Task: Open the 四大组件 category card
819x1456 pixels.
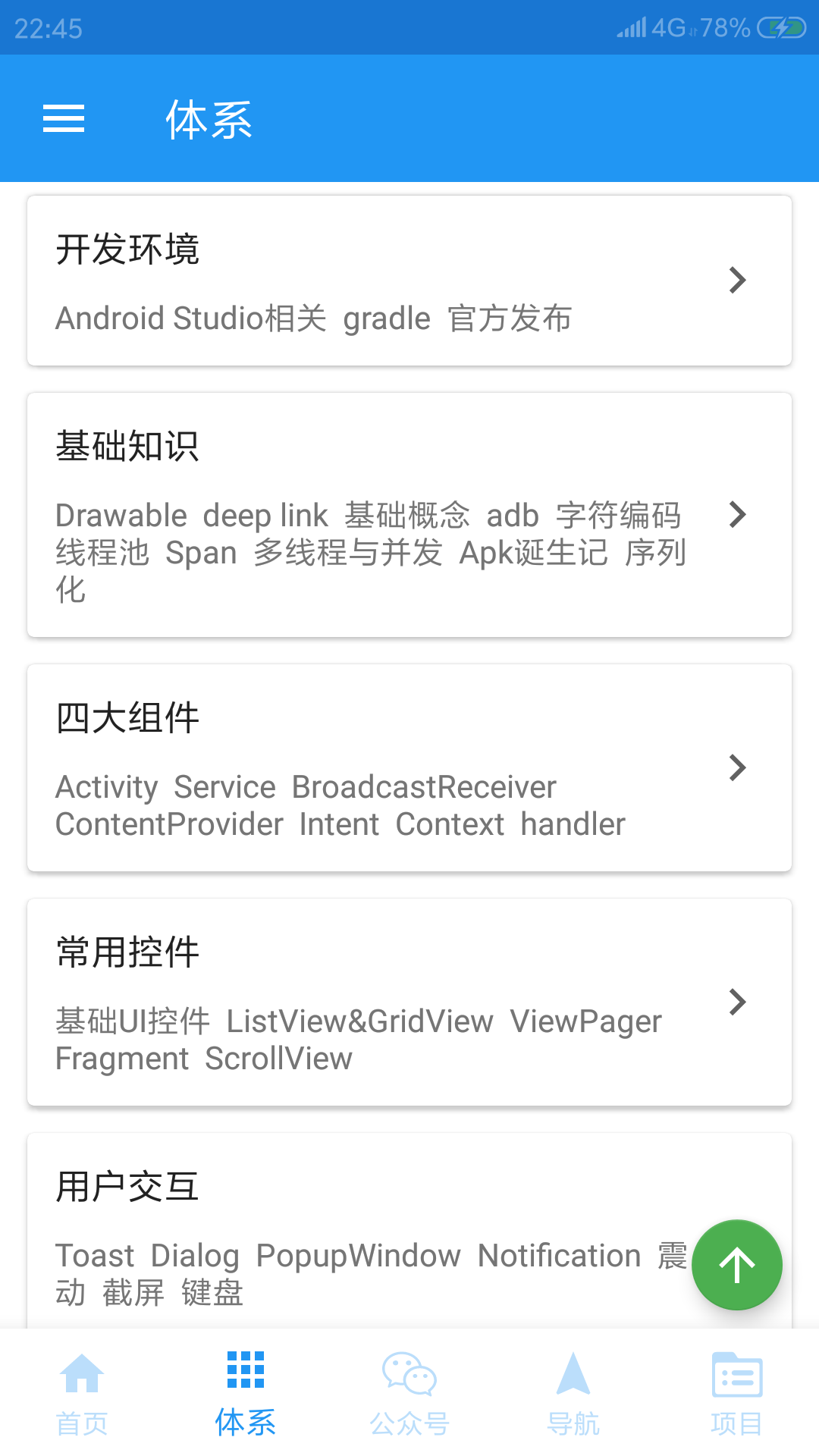Action: [x=409, y=767]
